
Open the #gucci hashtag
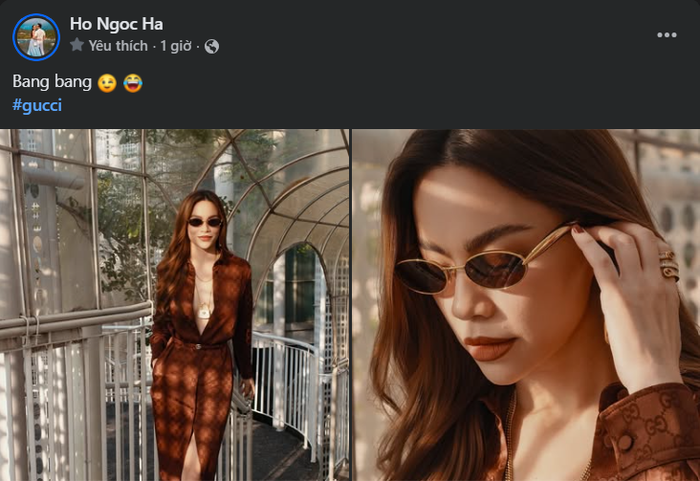(37, 104)
